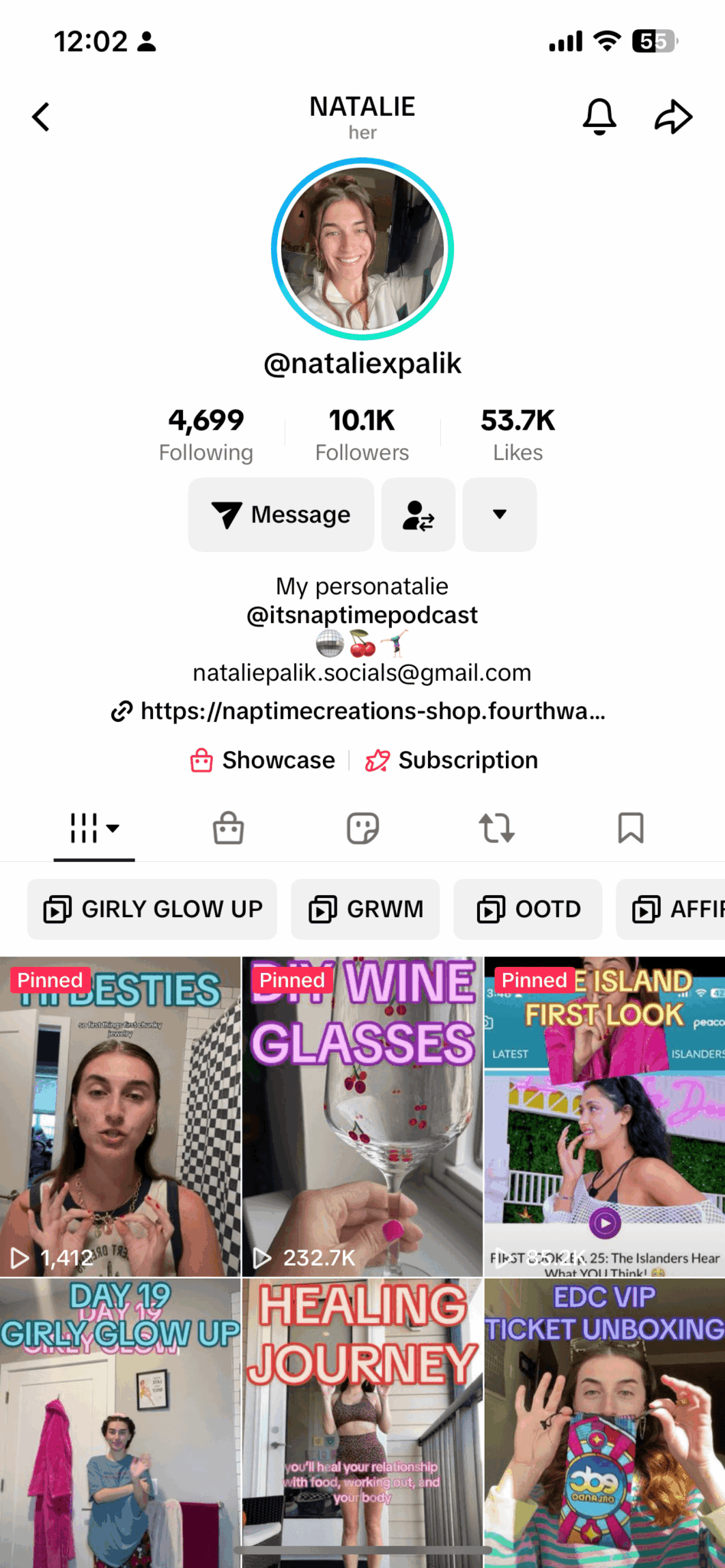Open the GRWM playlist
The width and height of the screenshot is (725, 1568).
(x=365, y=910)
